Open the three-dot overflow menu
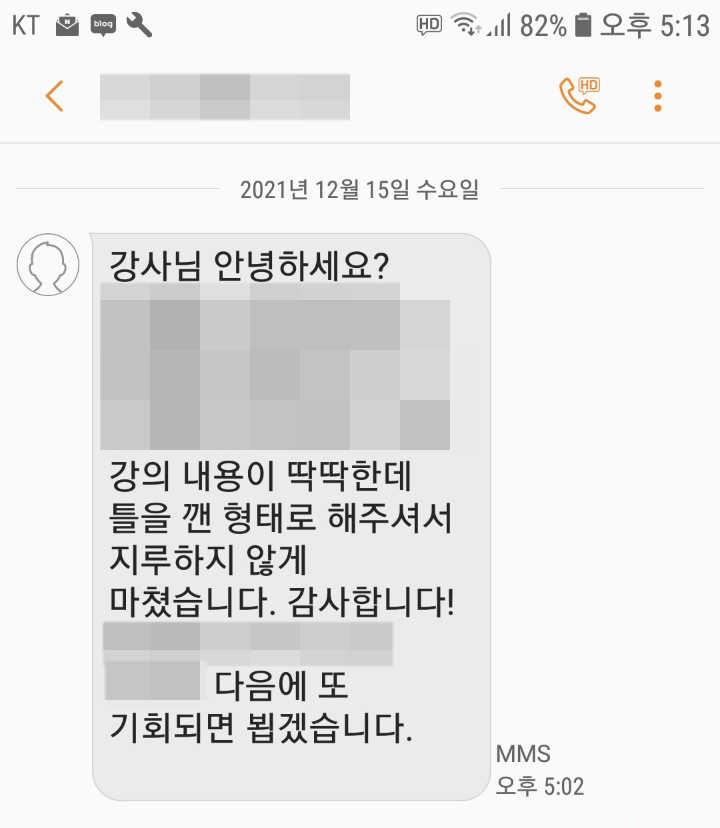This screenshot has height=828, width=720. pos(657,95)
